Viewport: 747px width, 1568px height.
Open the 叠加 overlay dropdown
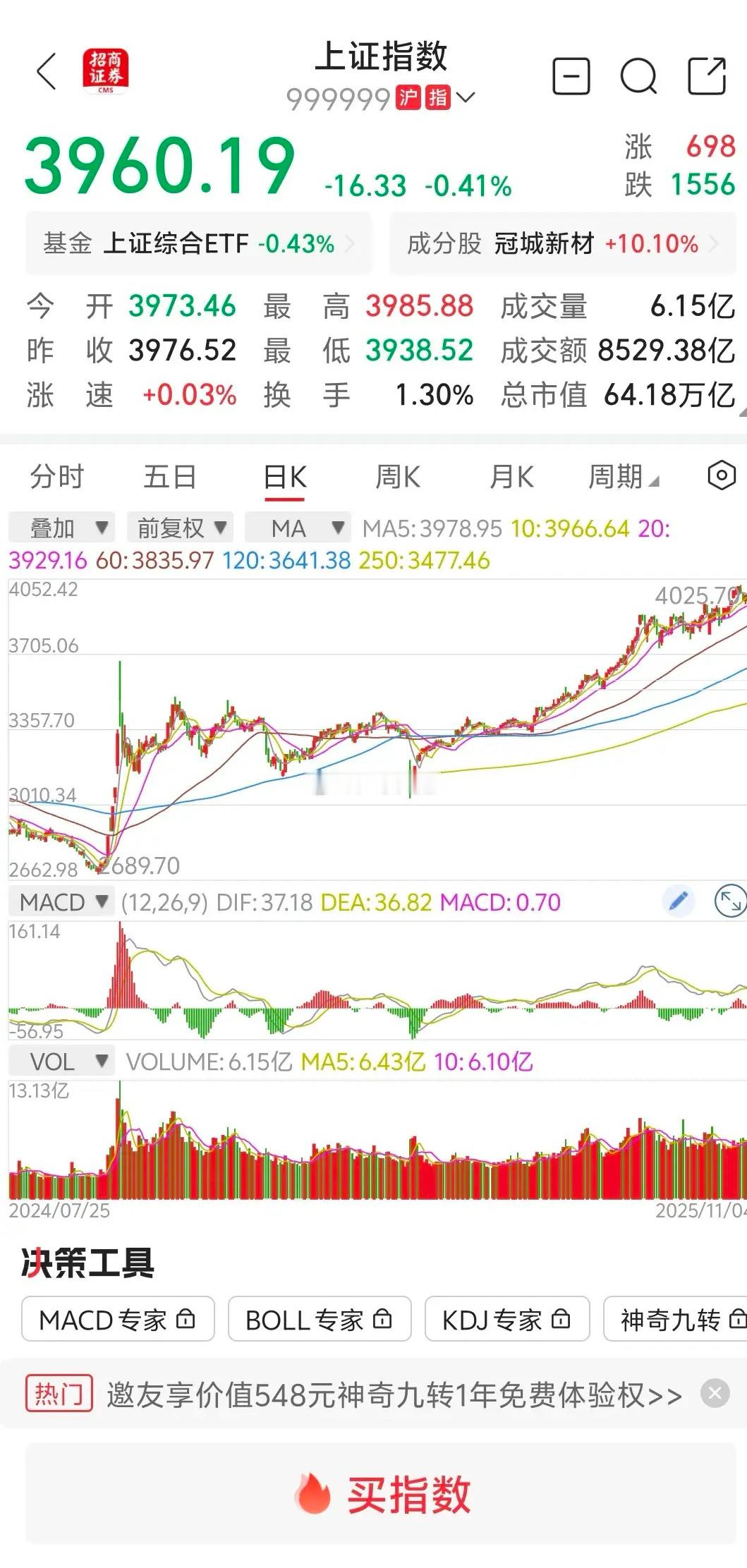[x=60, y=527]
